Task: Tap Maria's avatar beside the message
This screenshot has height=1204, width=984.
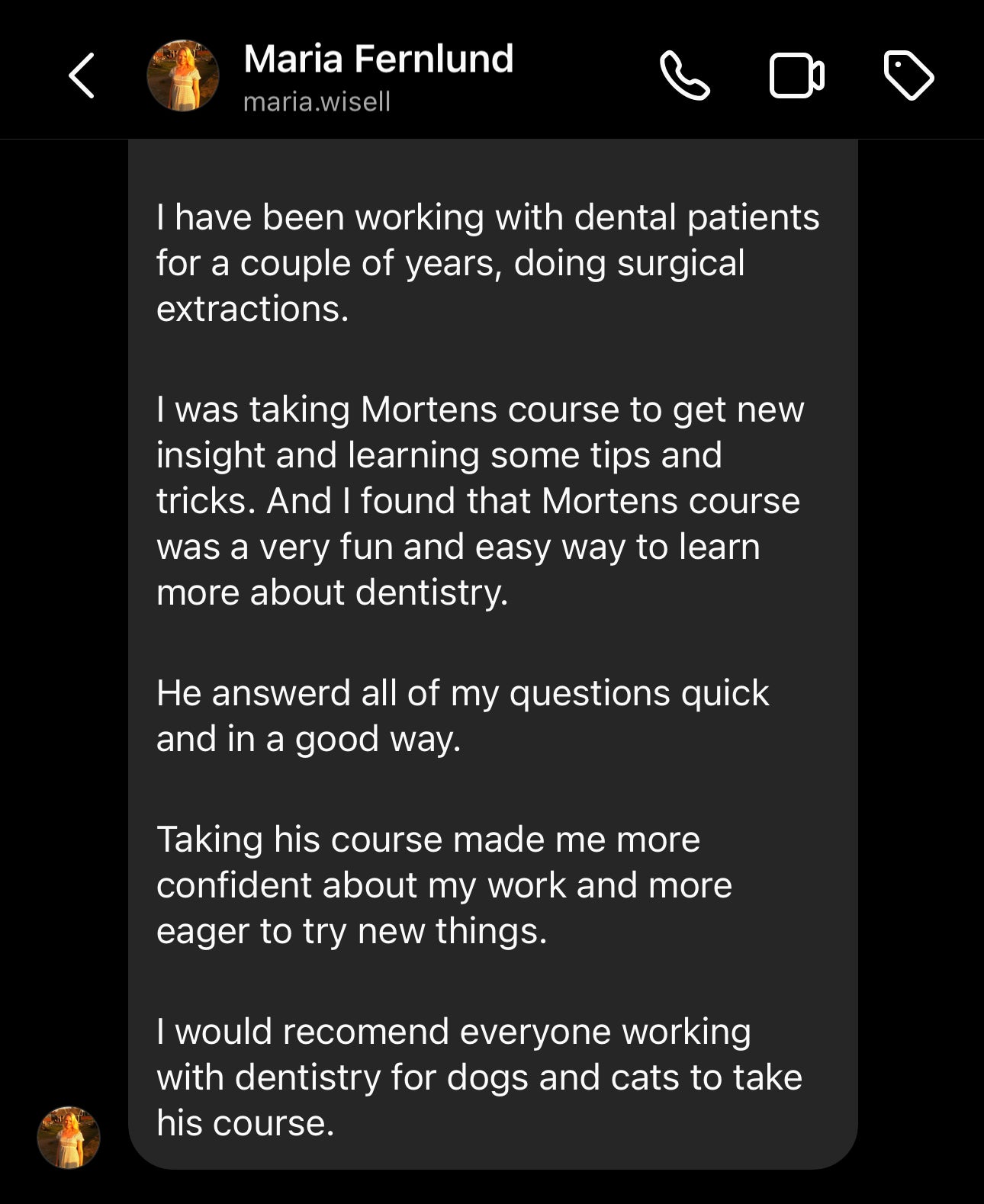Action: [69, 1137]
